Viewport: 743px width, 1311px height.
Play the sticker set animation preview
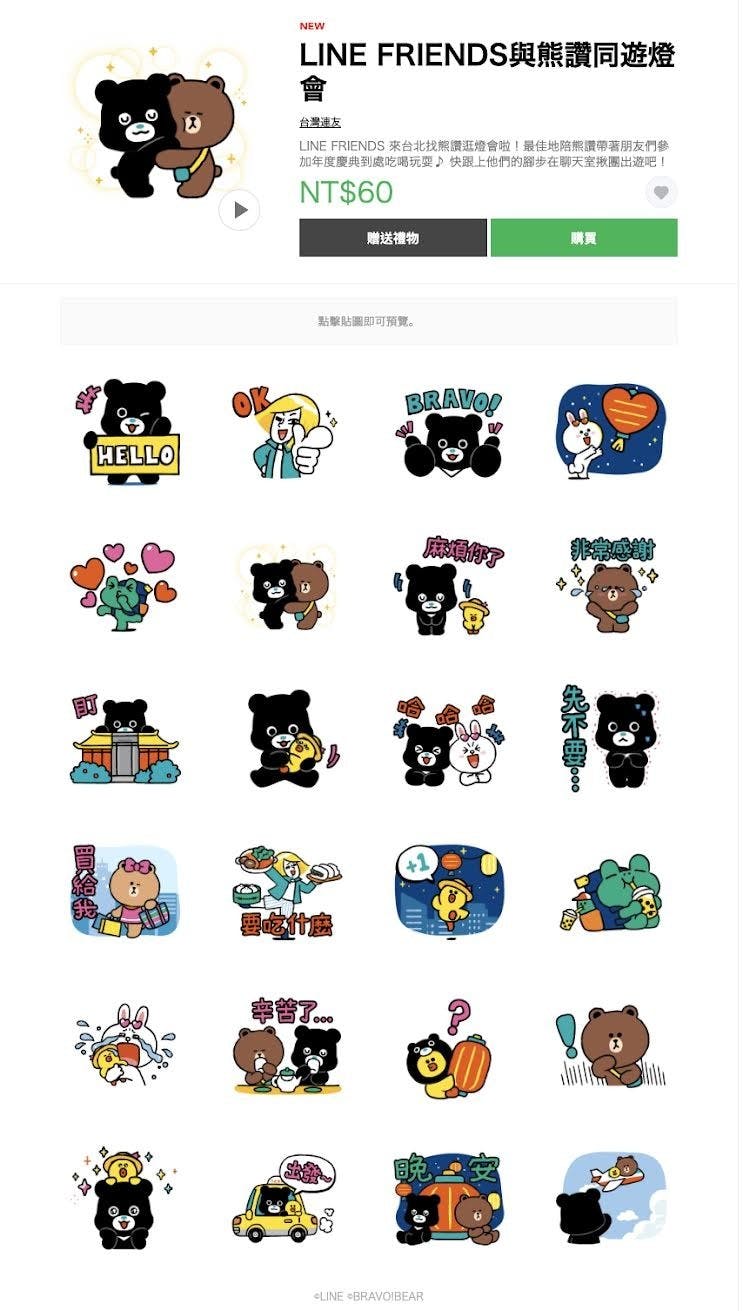coord(239,210)
